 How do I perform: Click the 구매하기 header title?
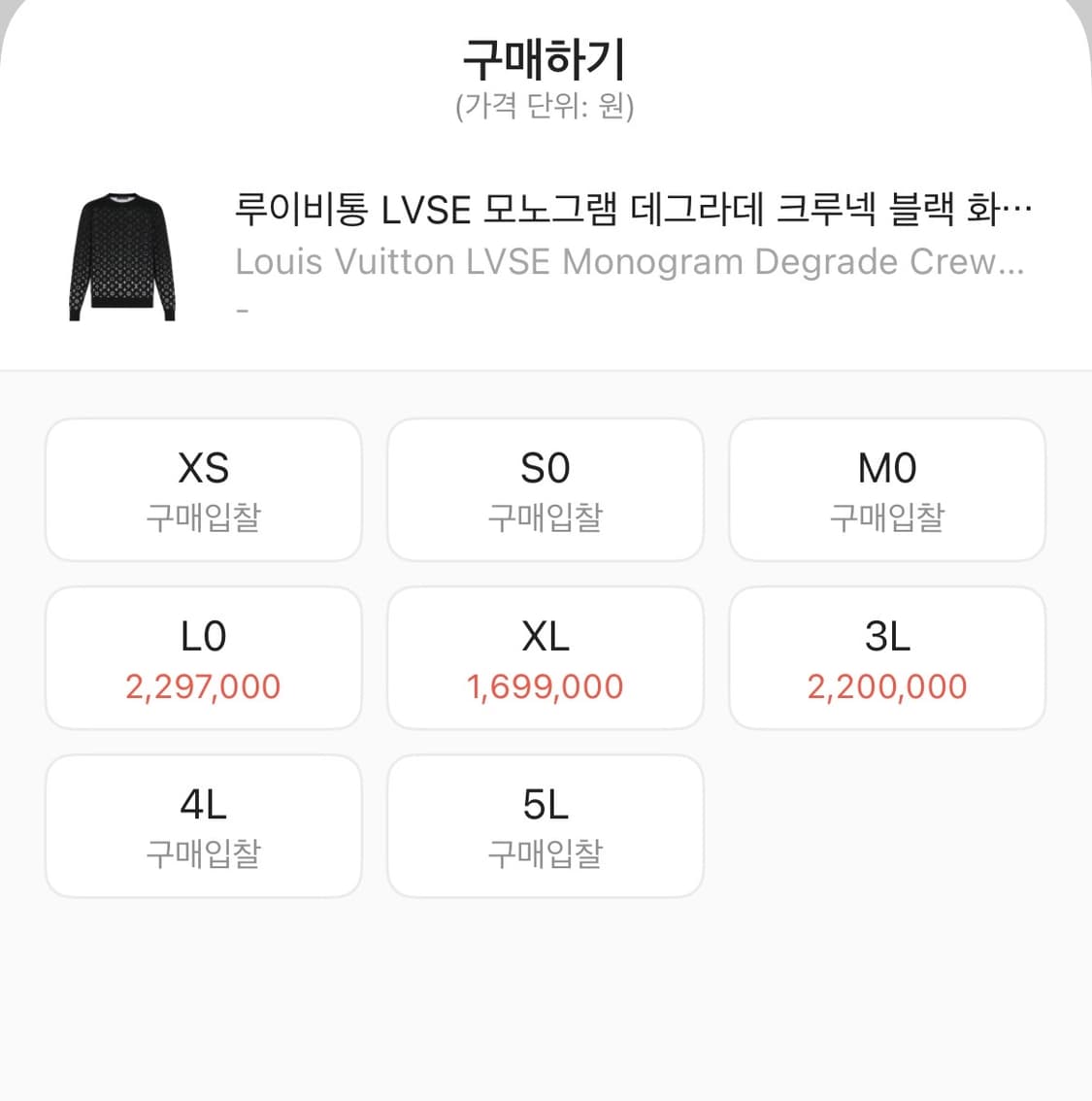(x=546, y=60)
